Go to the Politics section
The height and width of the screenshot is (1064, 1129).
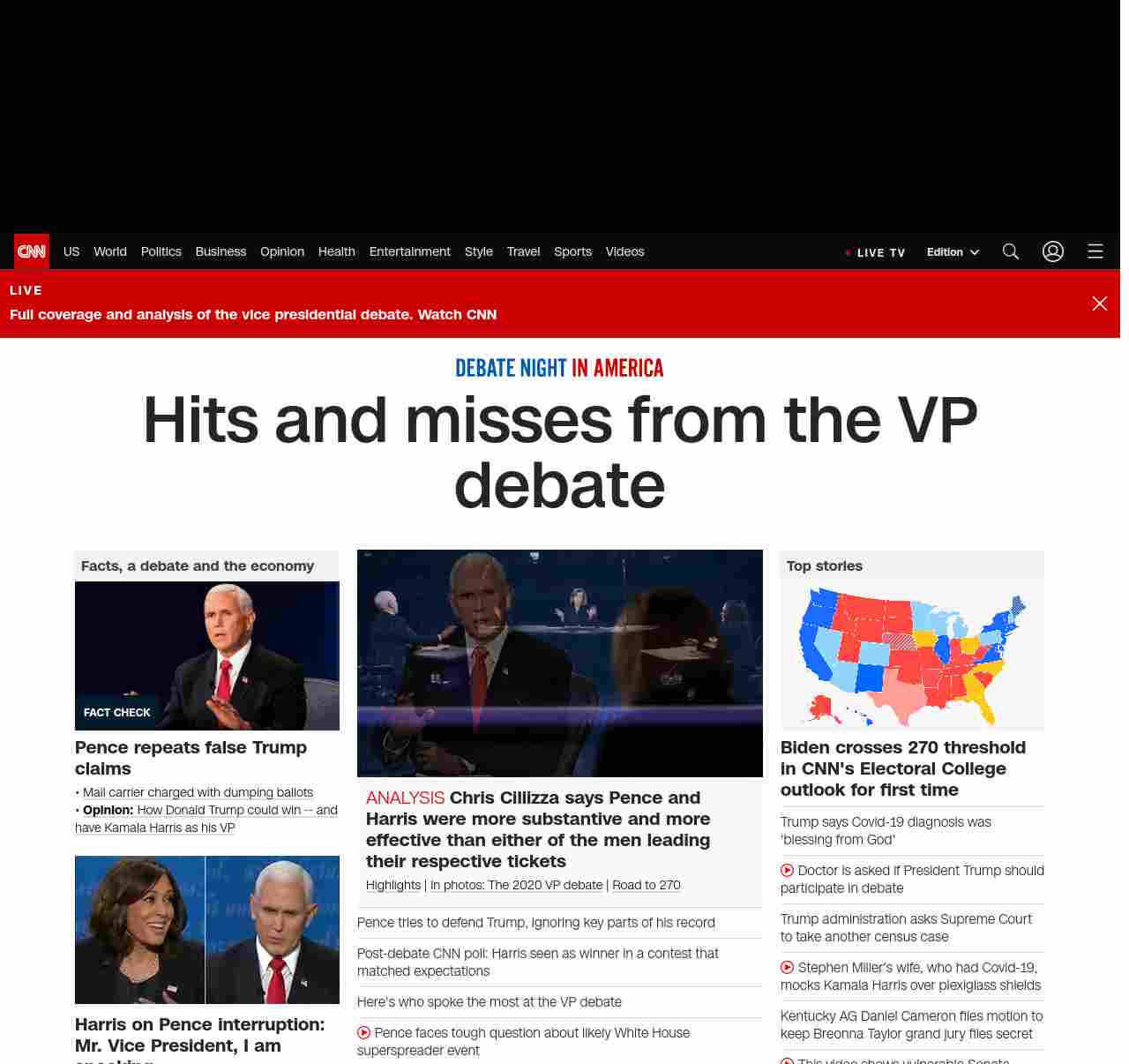click(x=161, y=251)
